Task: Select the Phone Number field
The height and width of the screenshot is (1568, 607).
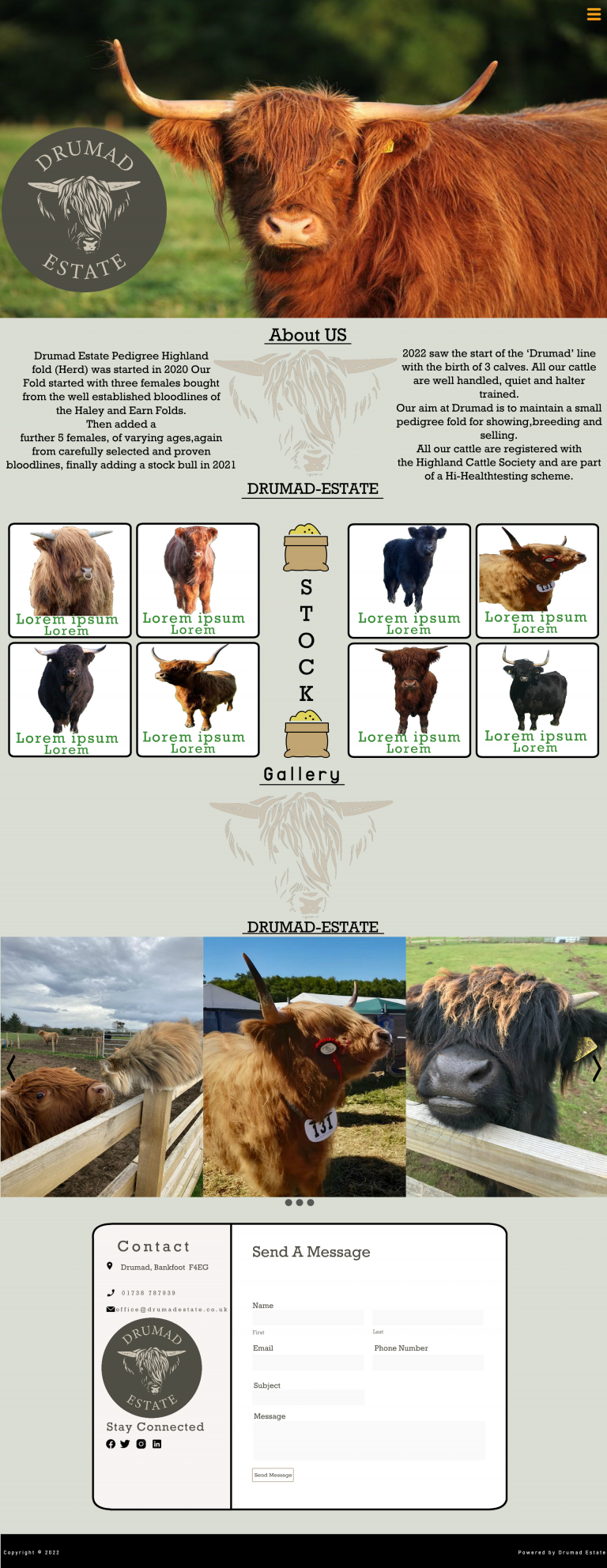Action: pyautogui.click(x=428, y=1363)
